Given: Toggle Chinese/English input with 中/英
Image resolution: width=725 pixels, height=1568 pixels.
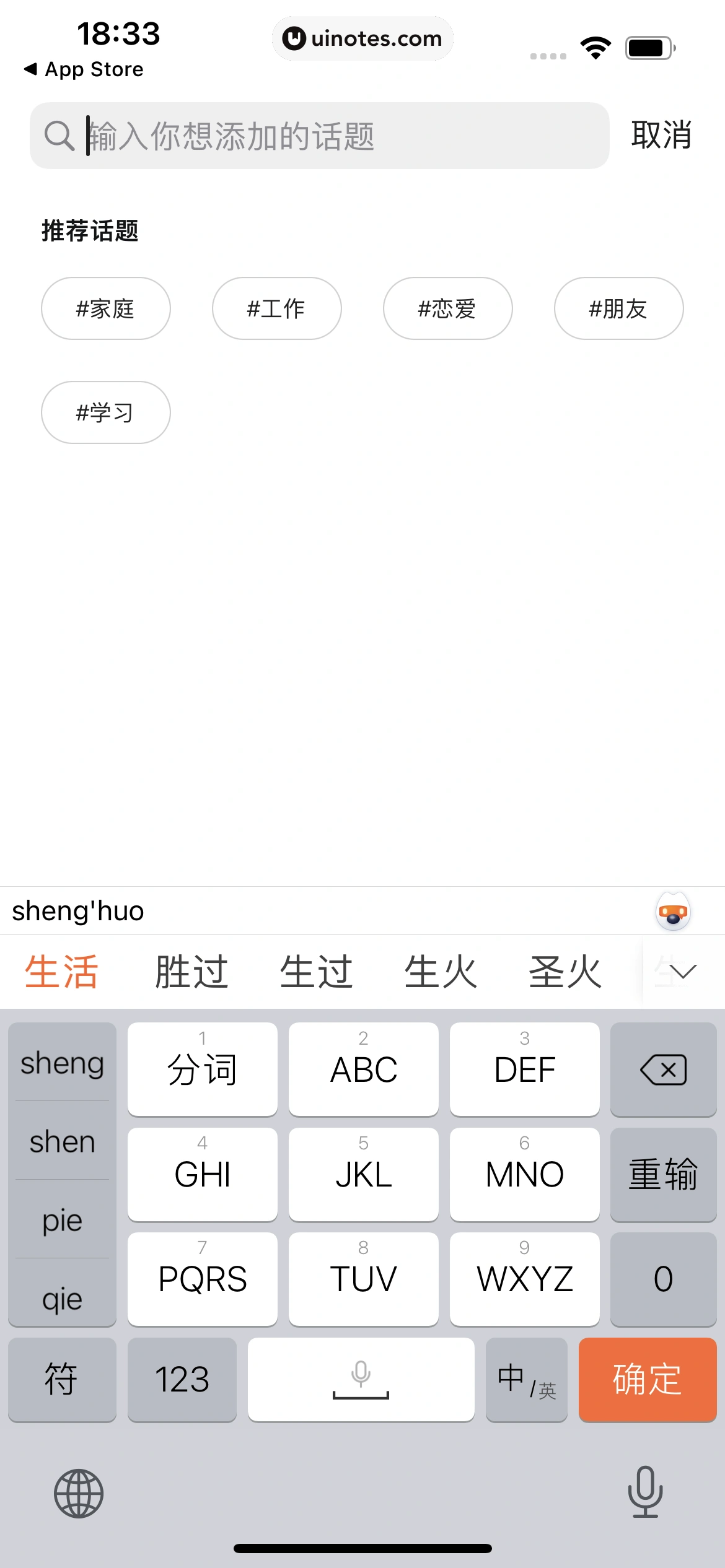Looking at the screenshot, I should (526, 1379).
